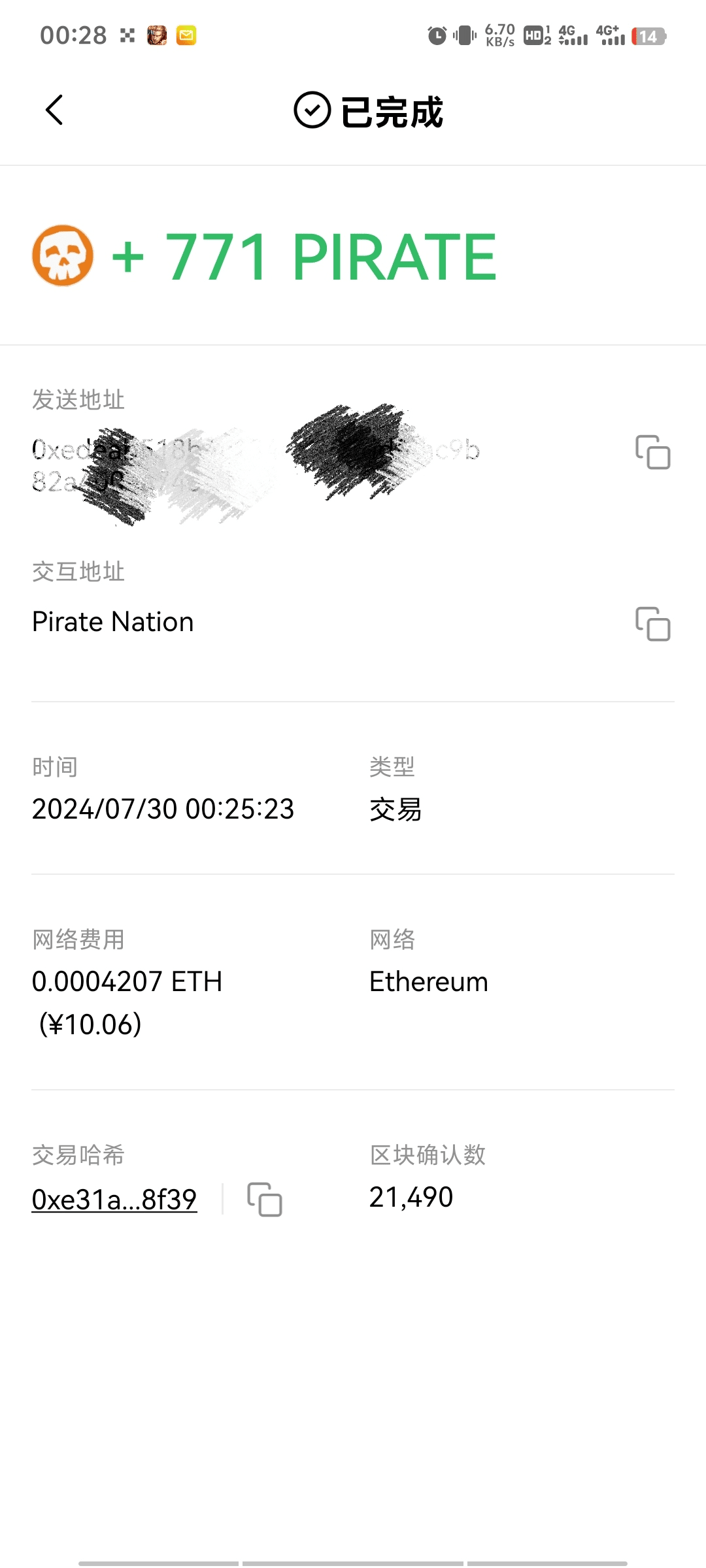Open transaction hash link 0xe31a...8f39
706x1568 pixels.
[x=114, y=1200]
